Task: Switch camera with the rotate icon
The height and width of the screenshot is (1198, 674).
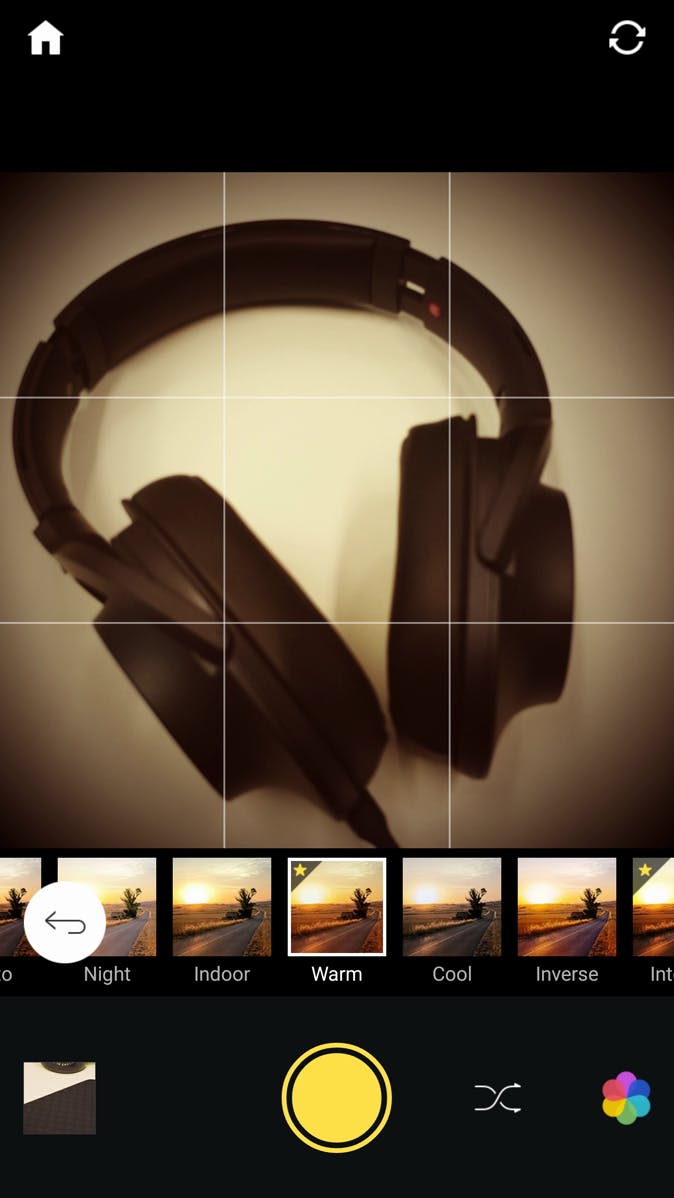Action: coord(627,38)
